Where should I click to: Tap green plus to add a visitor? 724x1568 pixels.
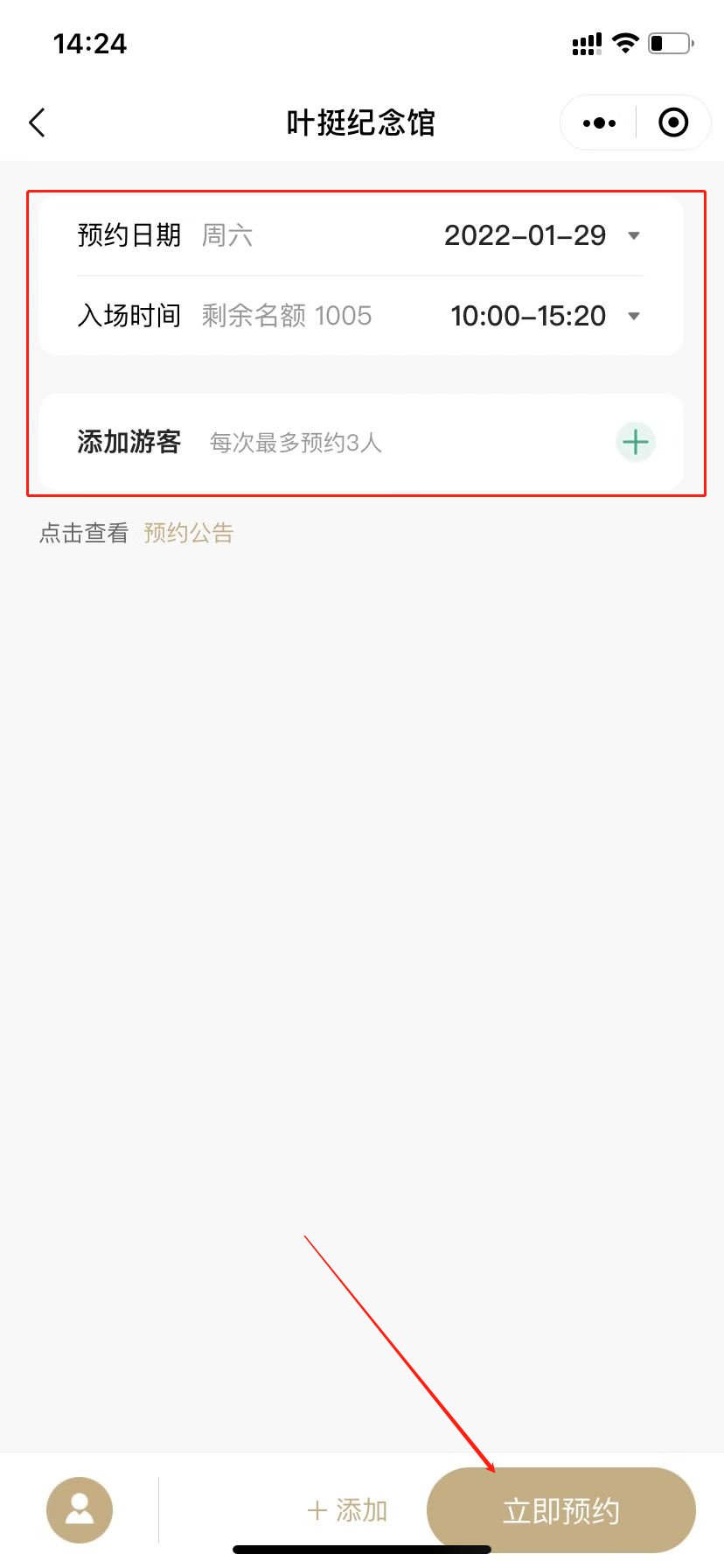click(x=636, y=442)
